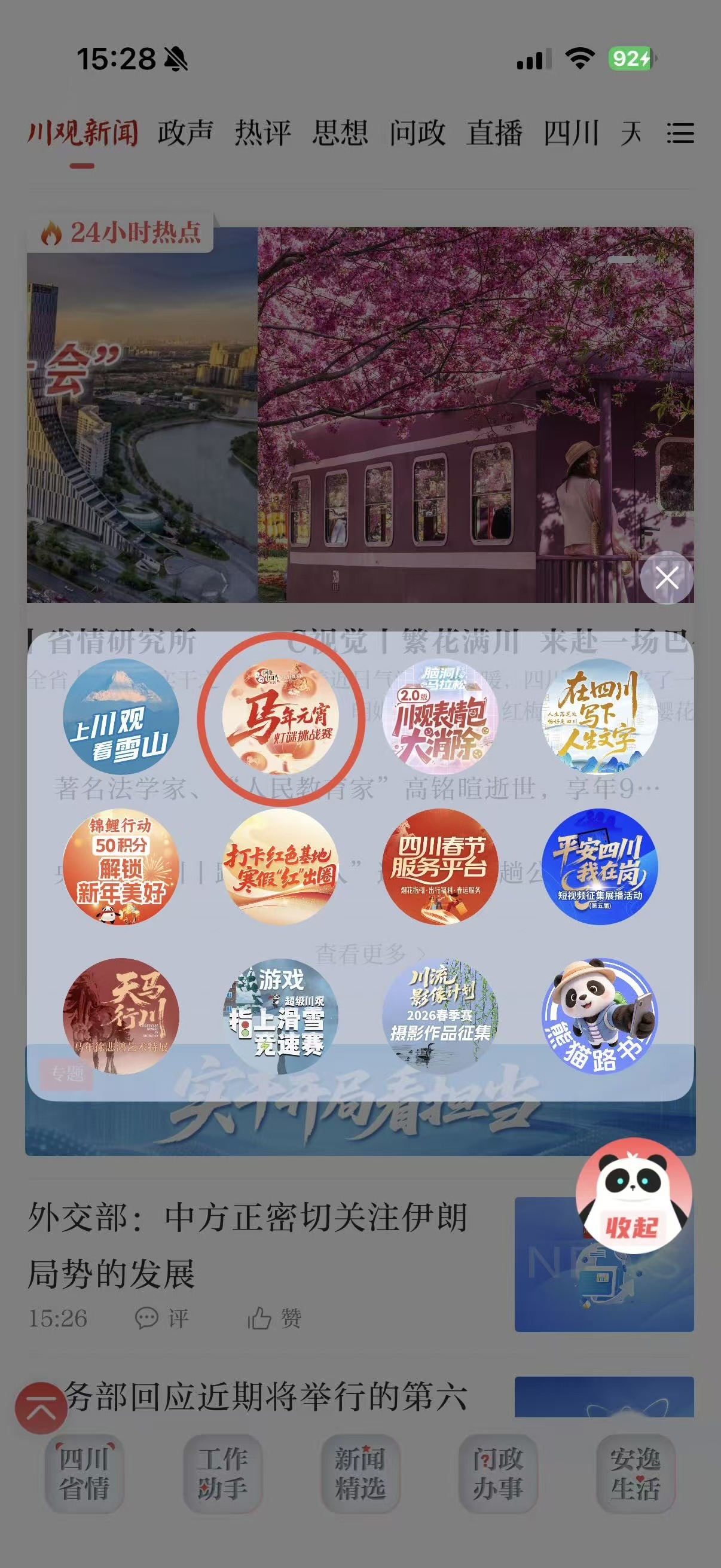Open 熊猫路书 icon
721x1568 pixels.
[600, 1016]
